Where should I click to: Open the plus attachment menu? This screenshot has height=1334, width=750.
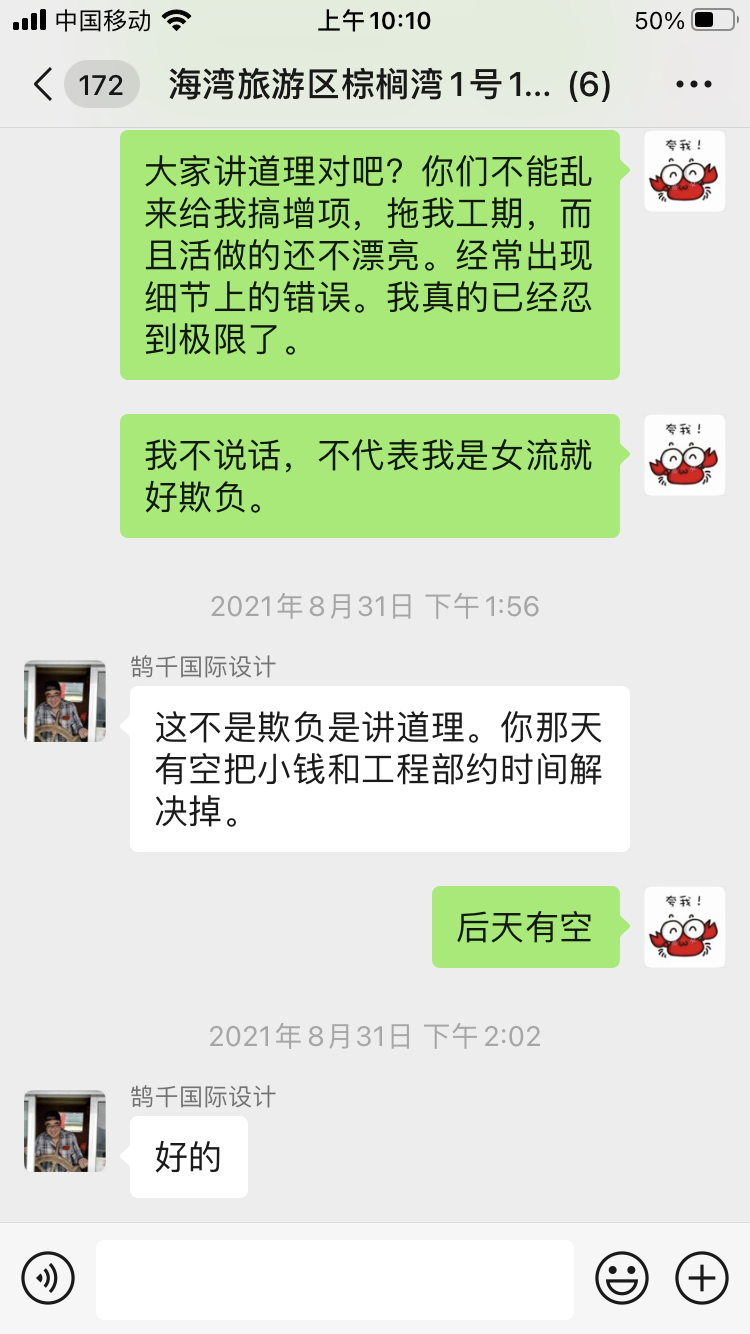(702, 1278)
